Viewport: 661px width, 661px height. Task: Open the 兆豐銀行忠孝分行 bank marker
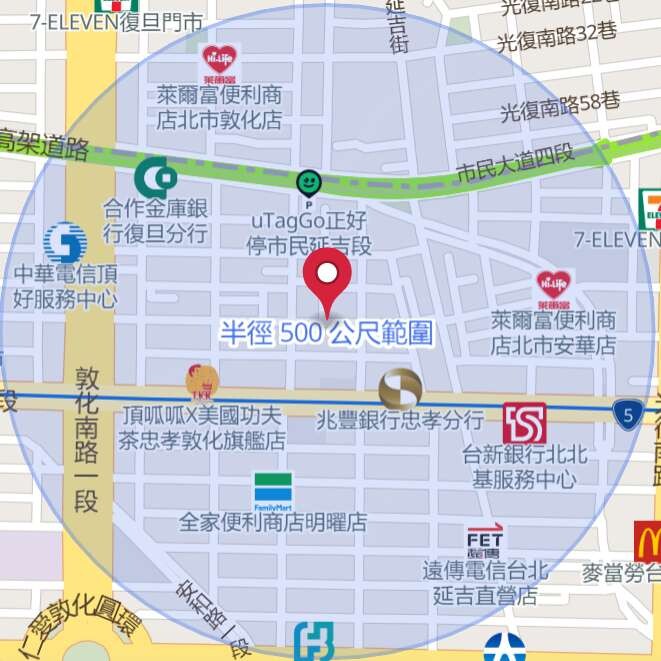(x=400, y=388)
